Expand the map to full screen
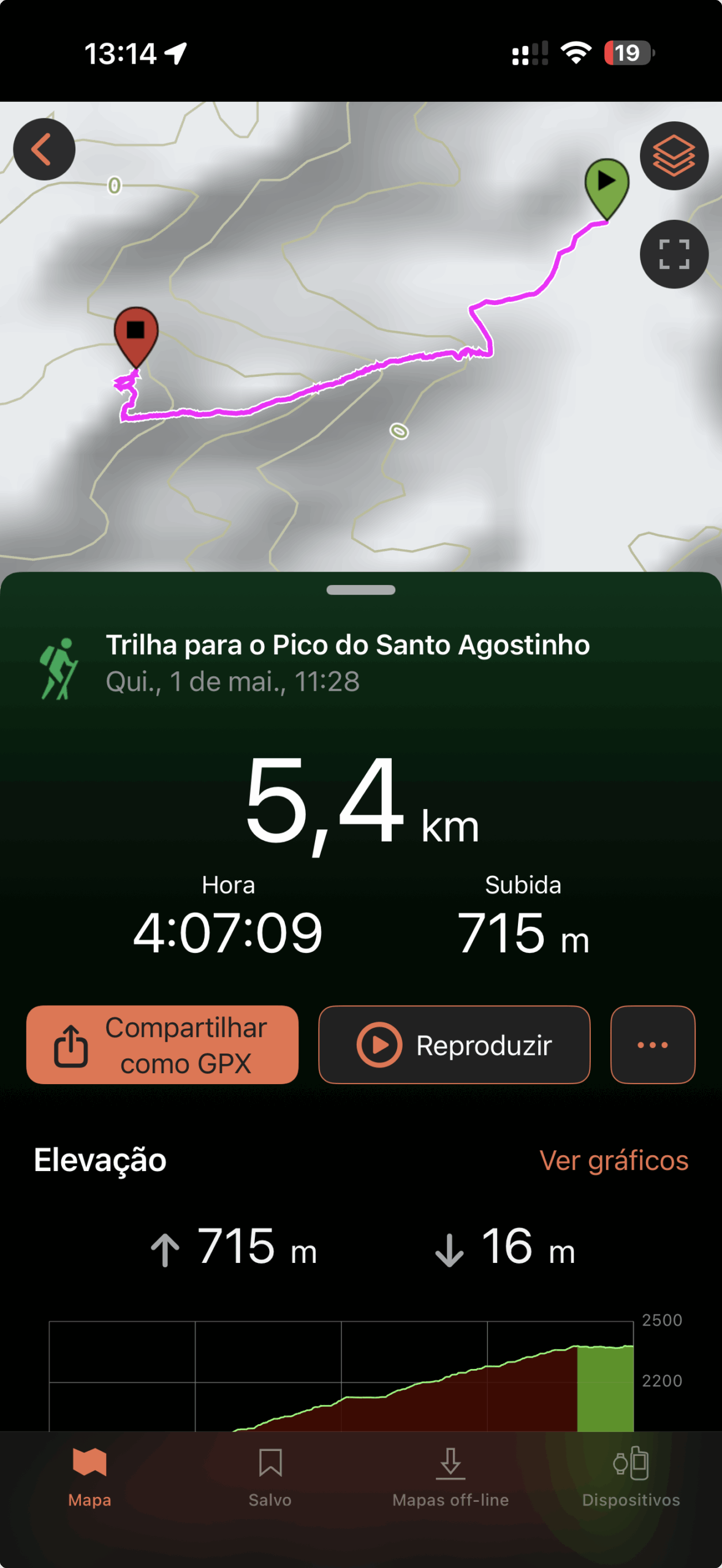722x1568 pixels. pos(674,254)
